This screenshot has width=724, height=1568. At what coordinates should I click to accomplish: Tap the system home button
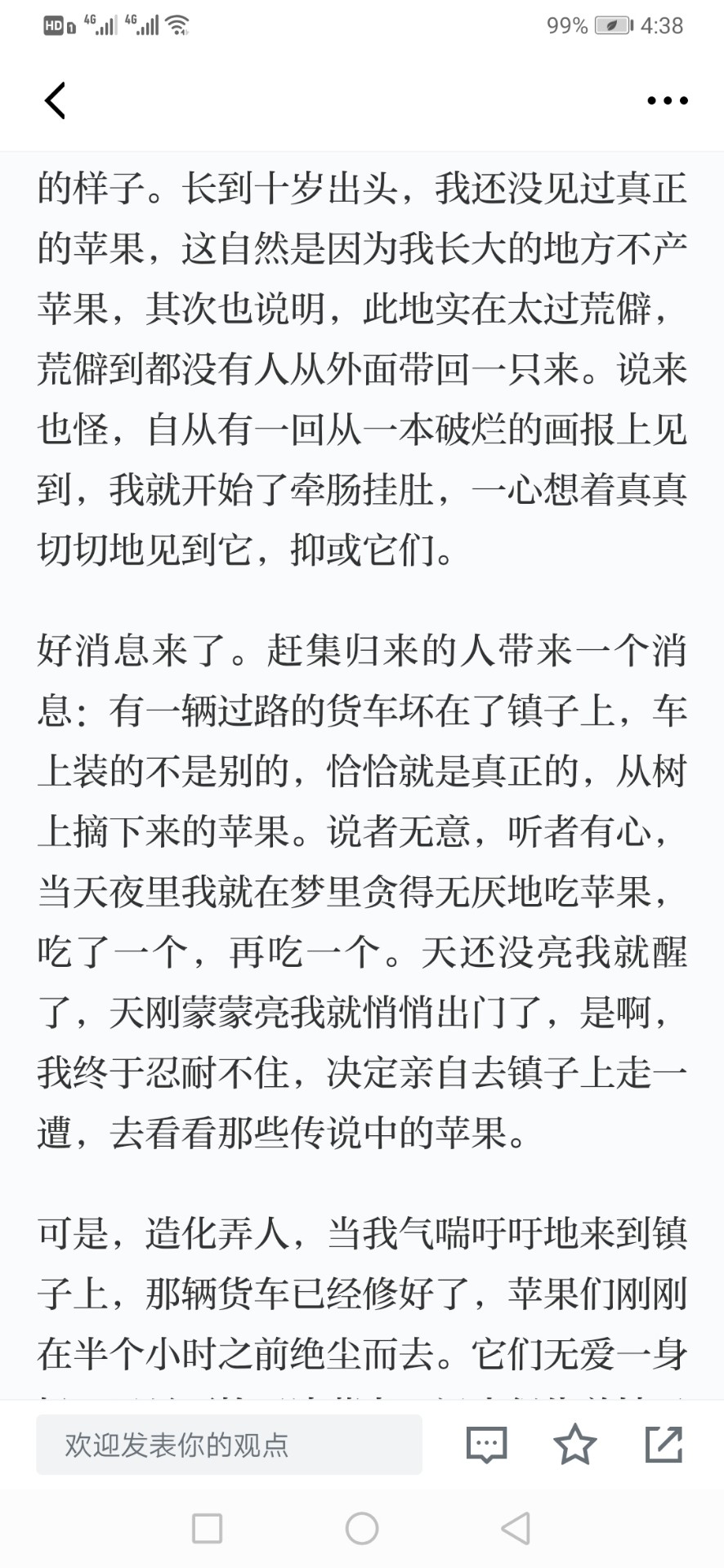click(x=362, y=1529)
